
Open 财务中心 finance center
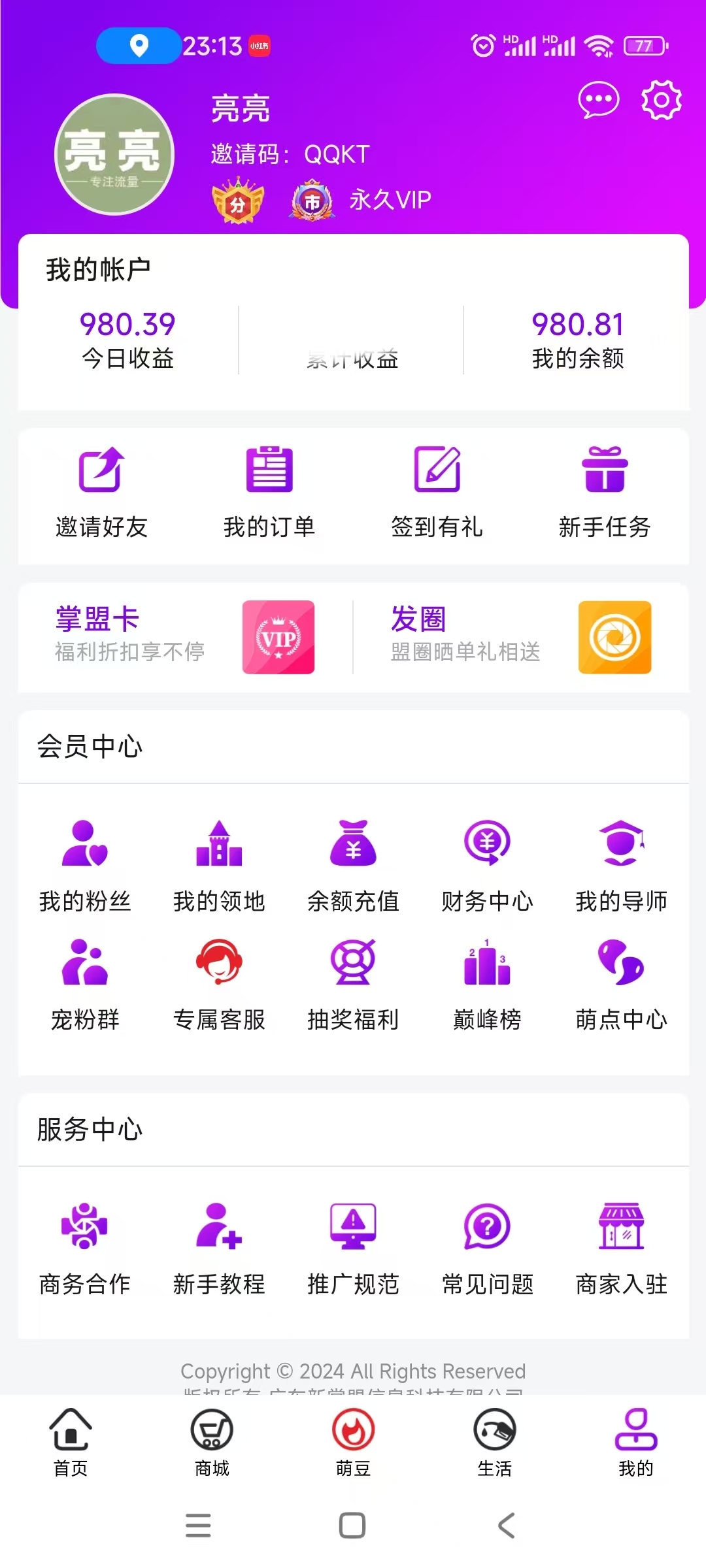tap(487, 866)
